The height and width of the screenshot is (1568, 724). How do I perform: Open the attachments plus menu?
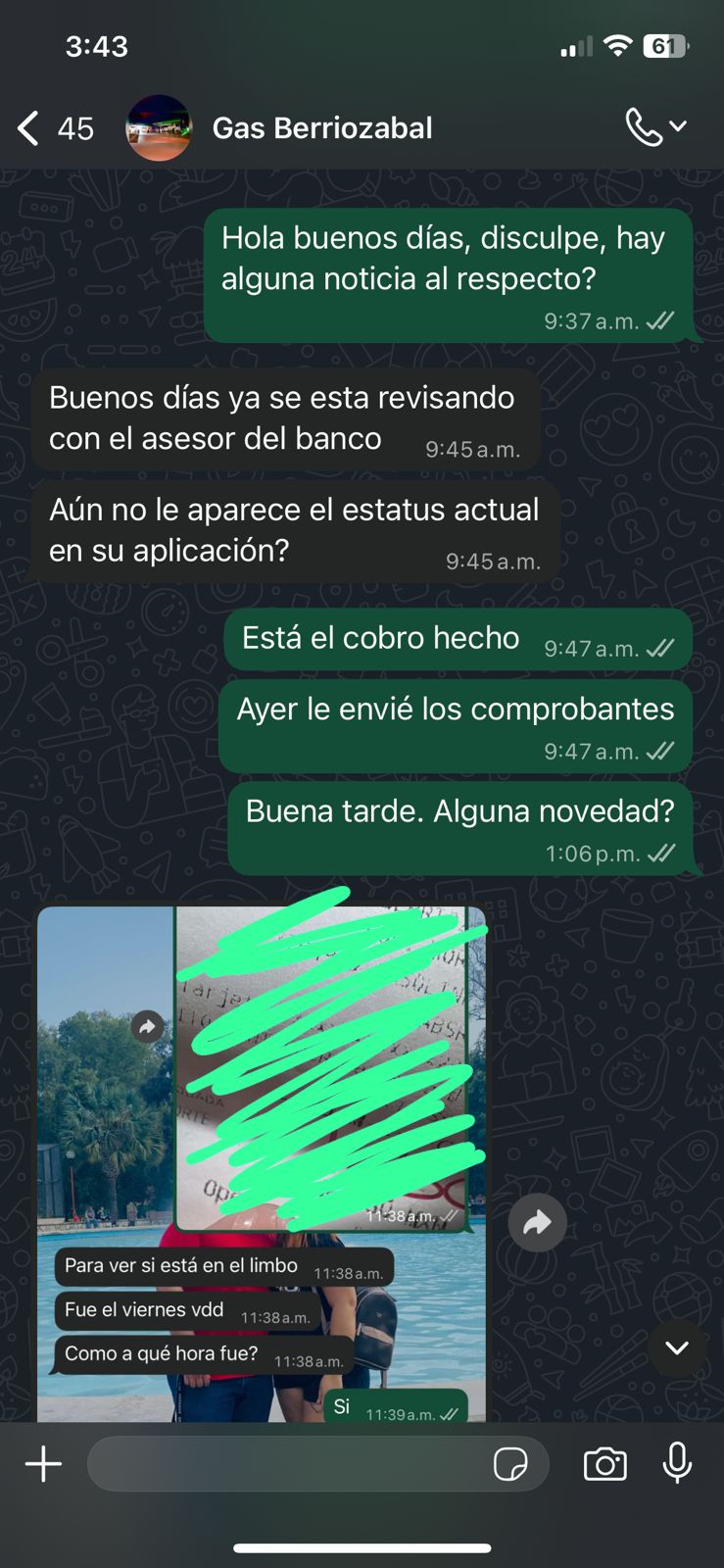[43, 1464]
